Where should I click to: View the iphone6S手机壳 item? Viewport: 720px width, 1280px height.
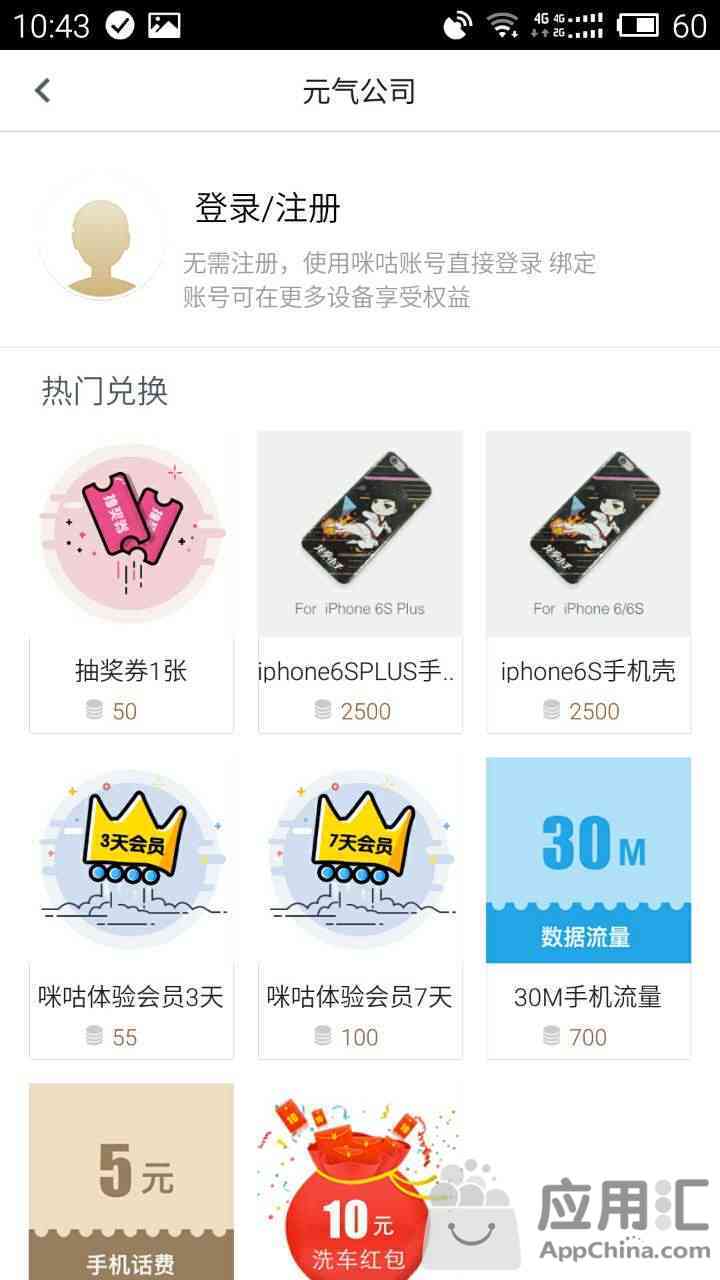(x=588, y=580)
